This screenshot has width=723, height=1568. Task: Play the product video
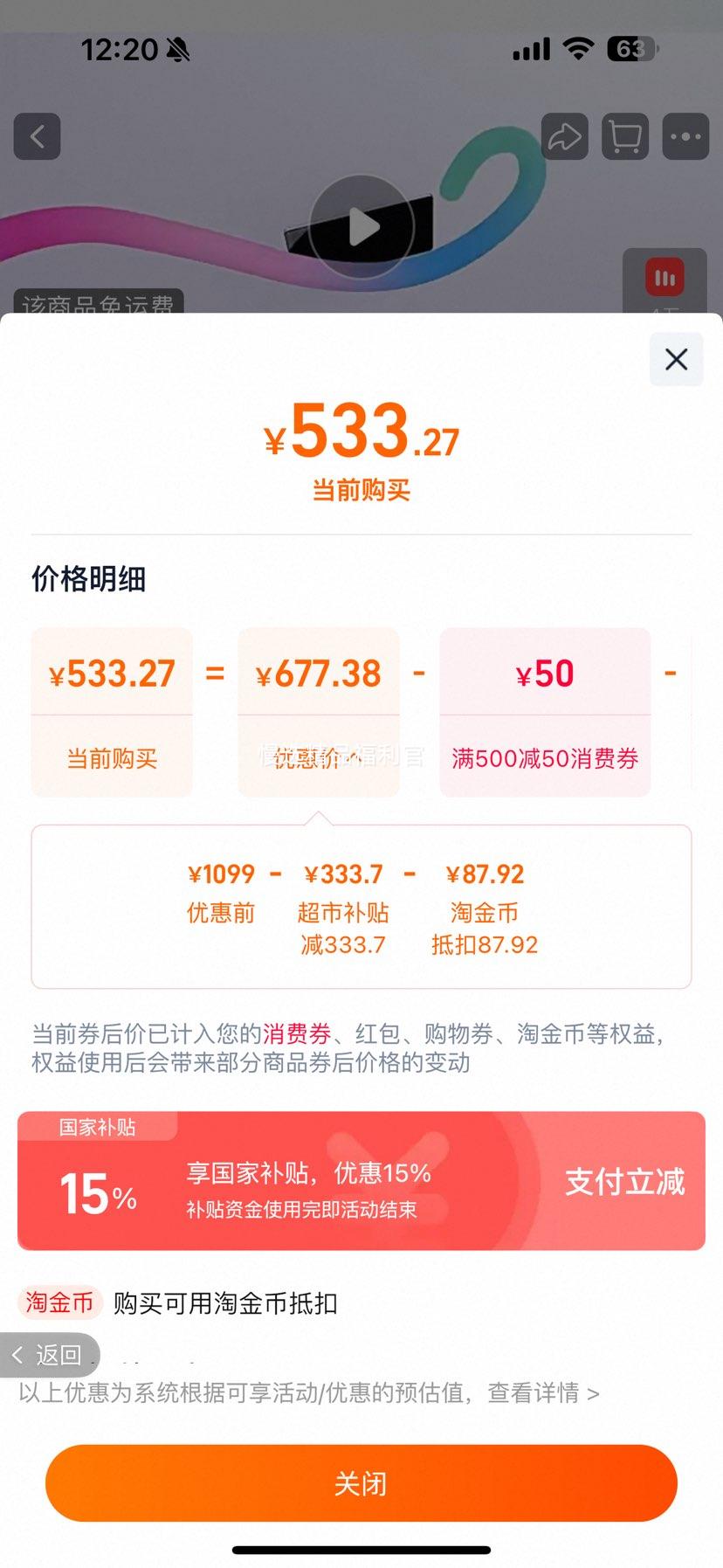[x=361, y=225]
